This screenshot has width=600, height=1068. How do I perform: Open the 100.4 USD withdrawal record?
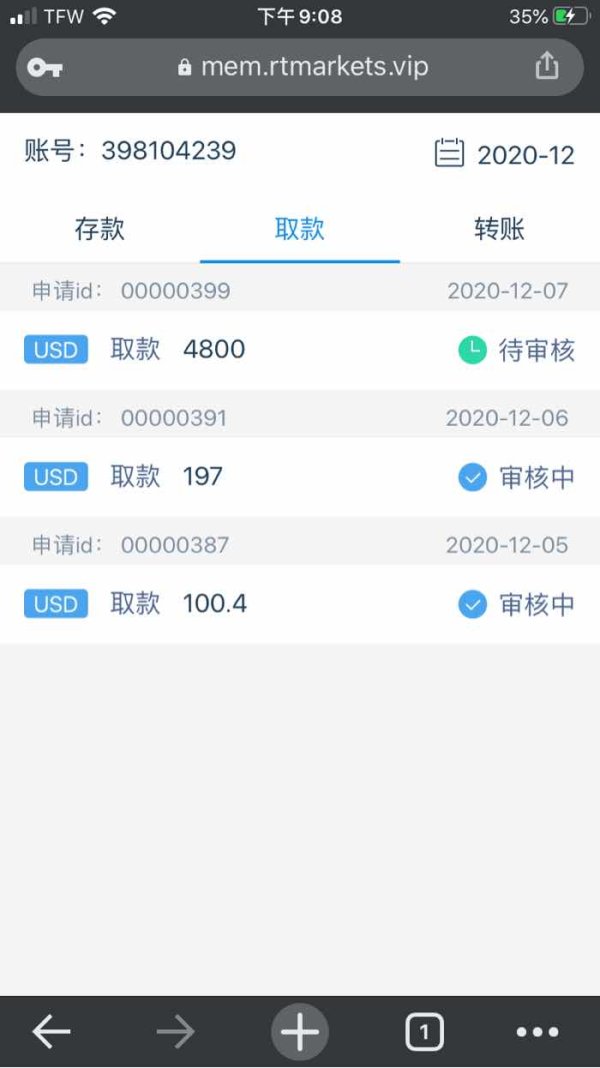click(x=300, y=604)
